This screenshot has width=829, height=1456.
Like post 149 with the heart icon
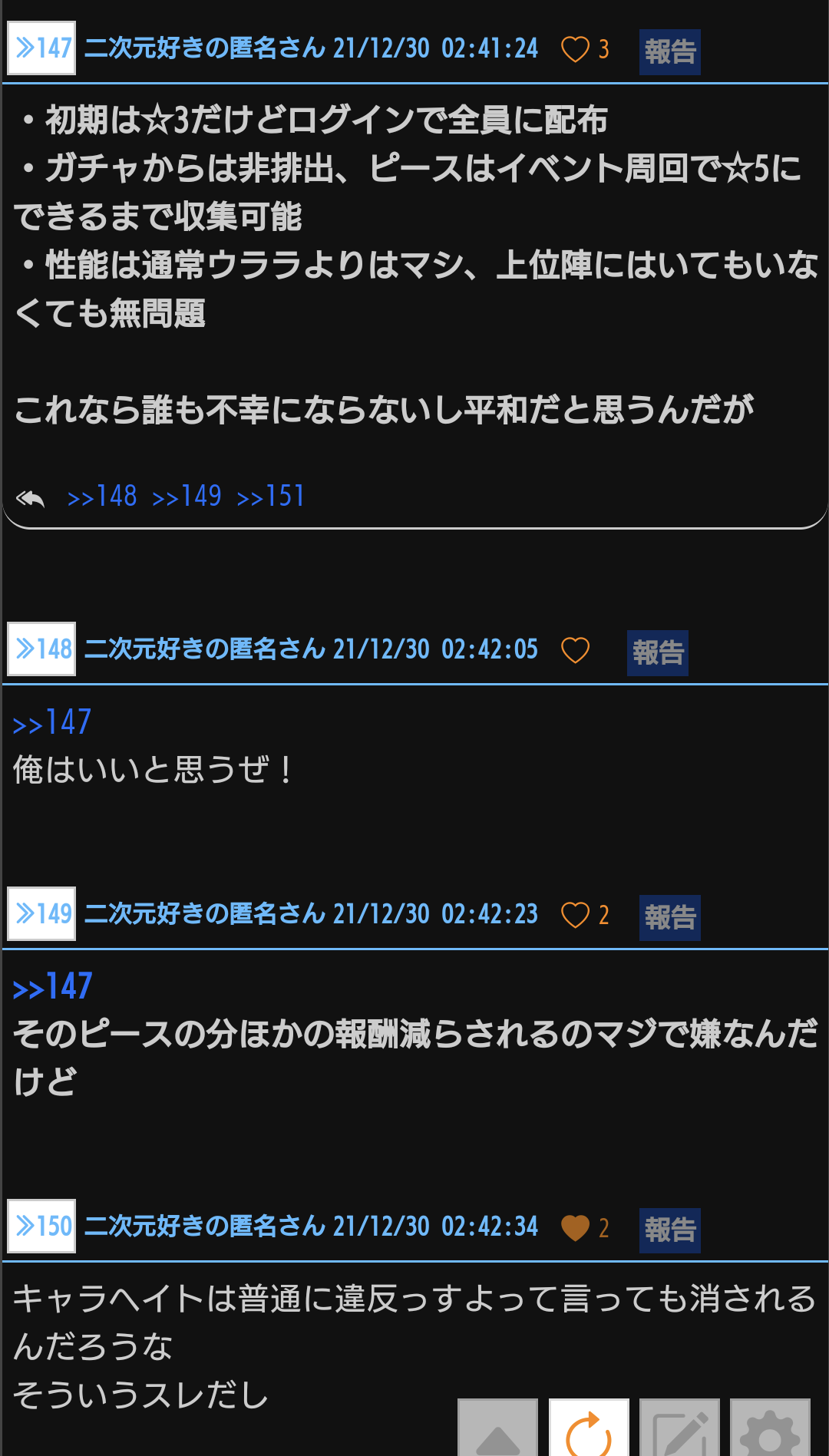(575, 916)
